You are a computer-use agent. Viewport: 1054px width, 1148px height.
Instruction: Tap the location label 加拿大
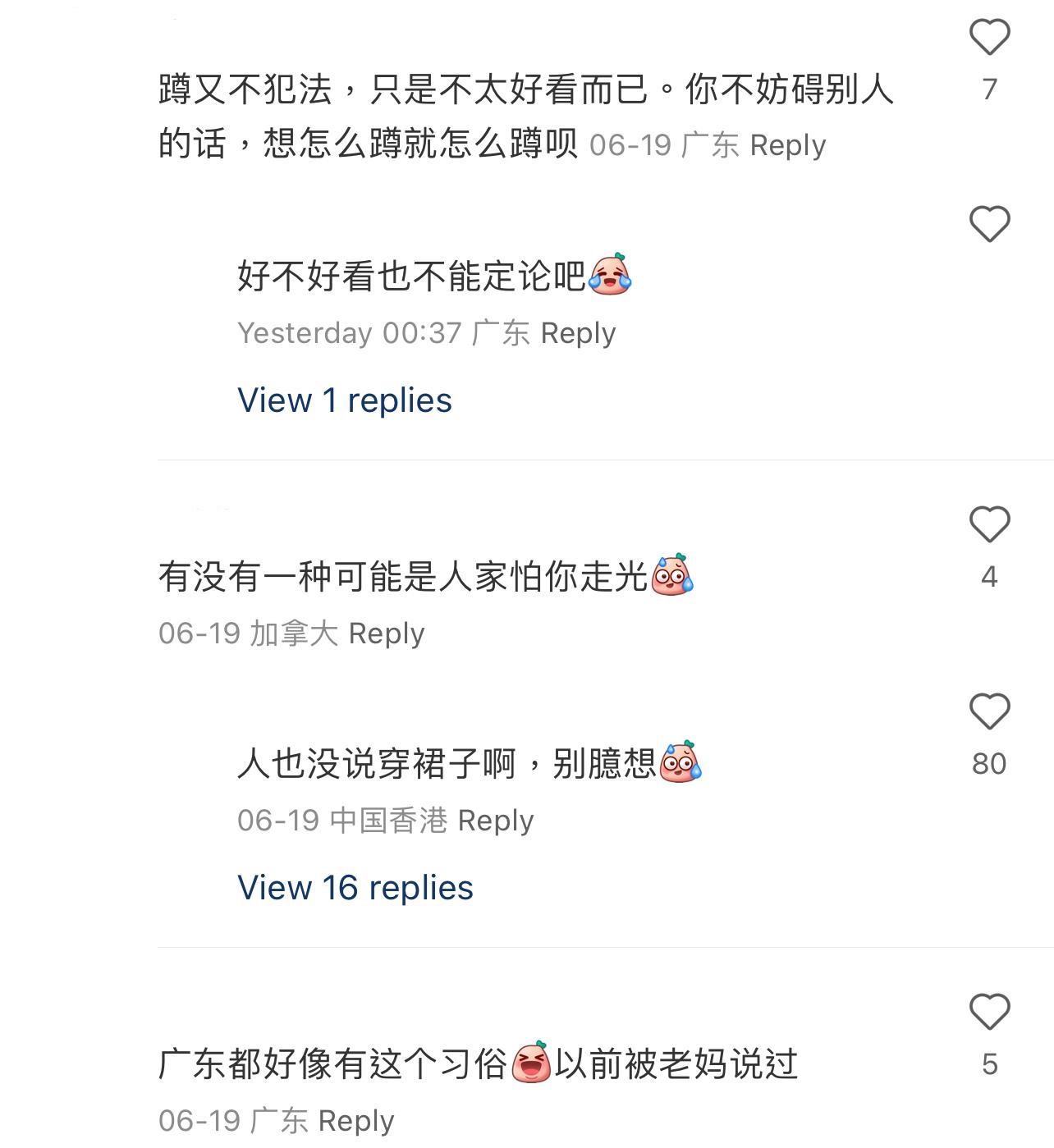[291, 633]
